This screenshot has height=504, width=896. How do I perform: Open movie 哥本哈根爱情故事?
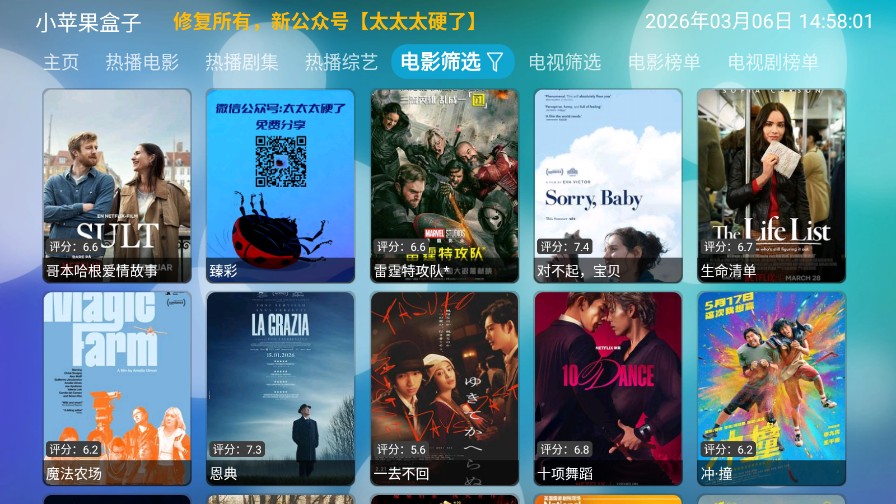[117, 185]
